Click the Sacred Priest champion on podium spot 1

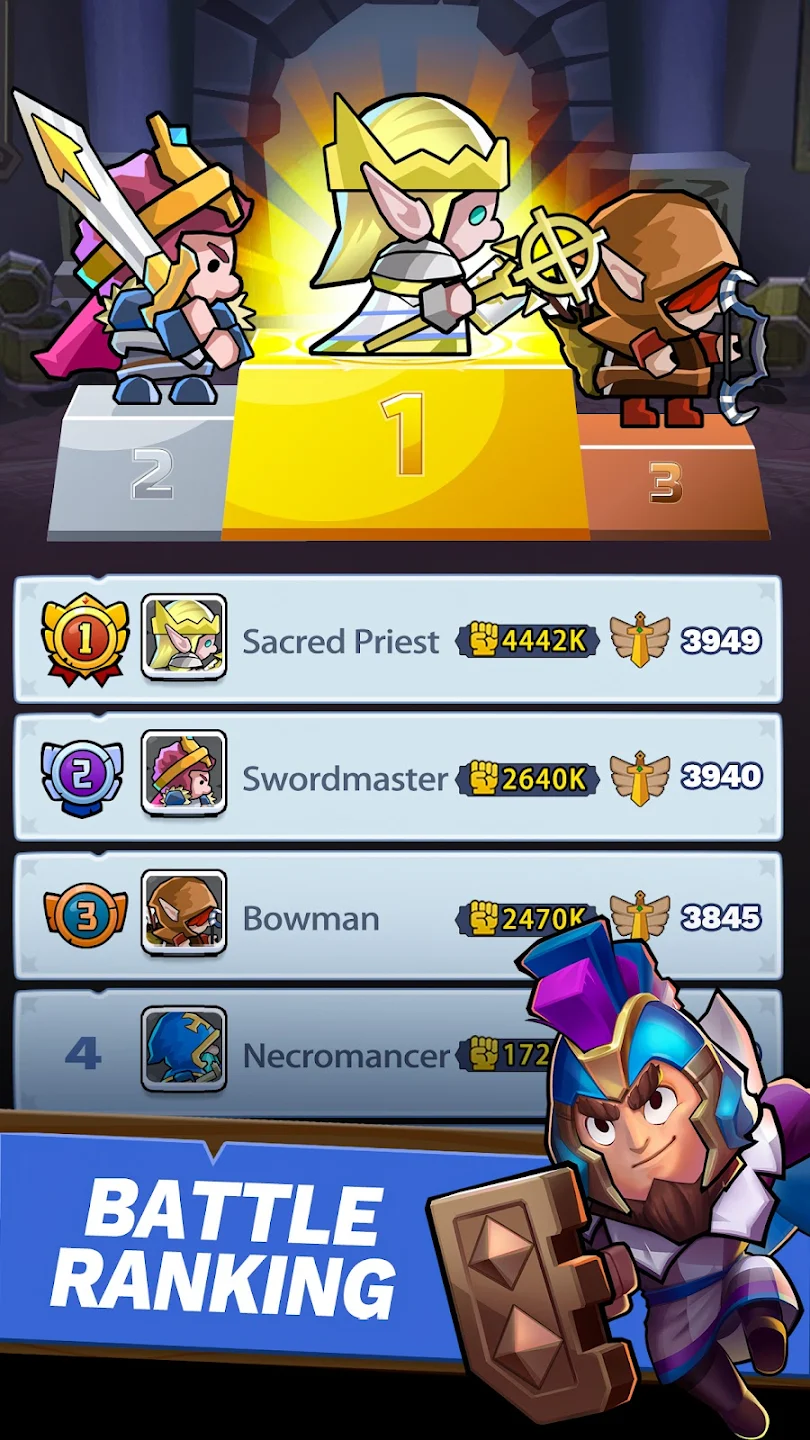410,240
